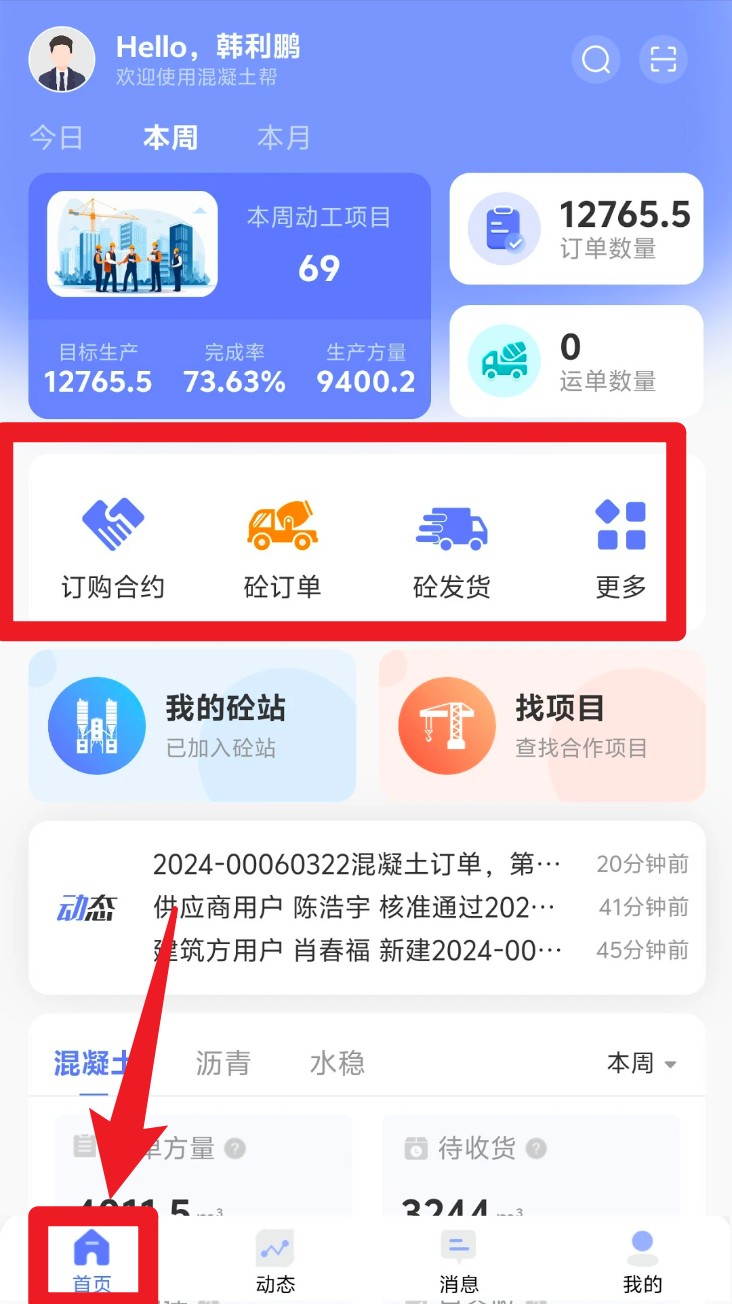Viewport: 732px width, 1304px height.
Task: Open 订购合约 shortcut
Action: (x=113, y=549)
